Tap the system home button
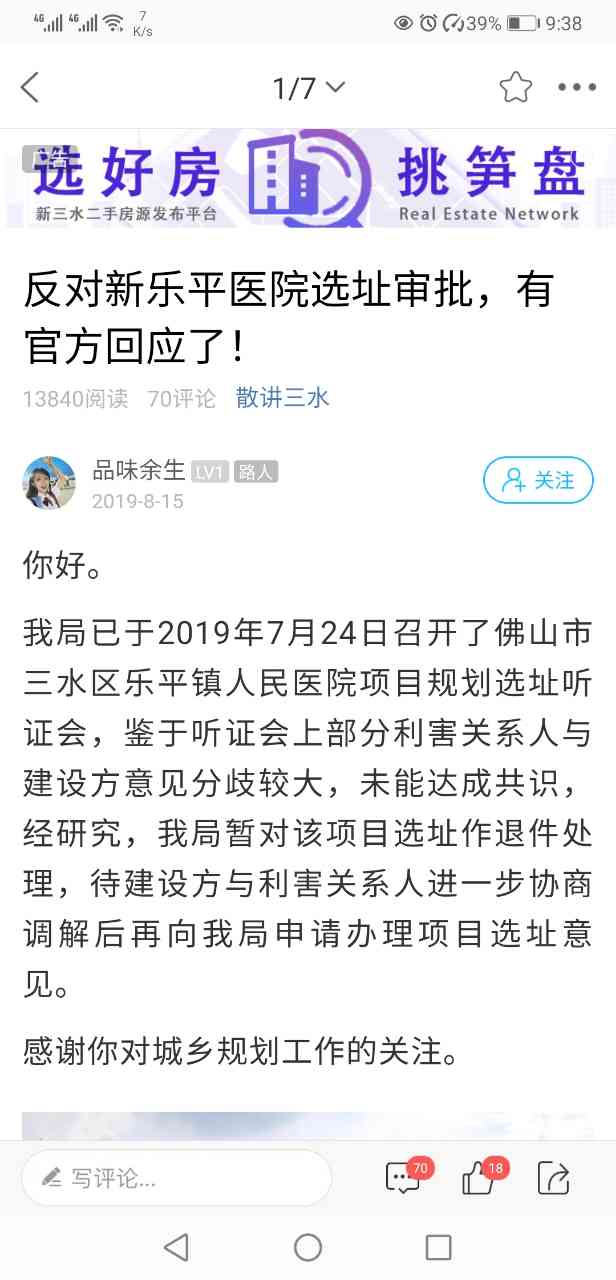Viewport: 616px width, 1280px height. pos(308,1247)
